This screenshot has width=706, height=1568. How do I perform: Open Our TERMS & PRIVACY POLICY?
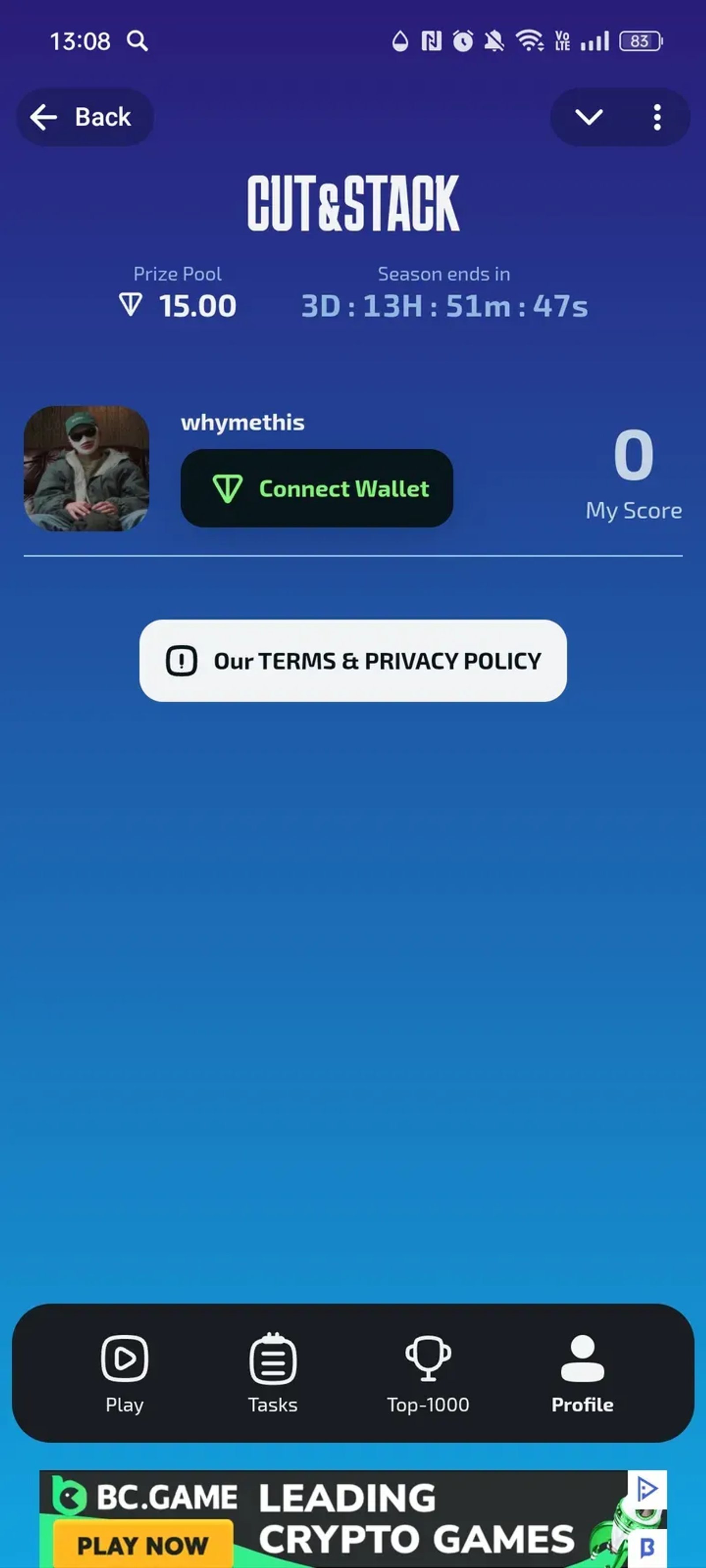click(353, 661)
